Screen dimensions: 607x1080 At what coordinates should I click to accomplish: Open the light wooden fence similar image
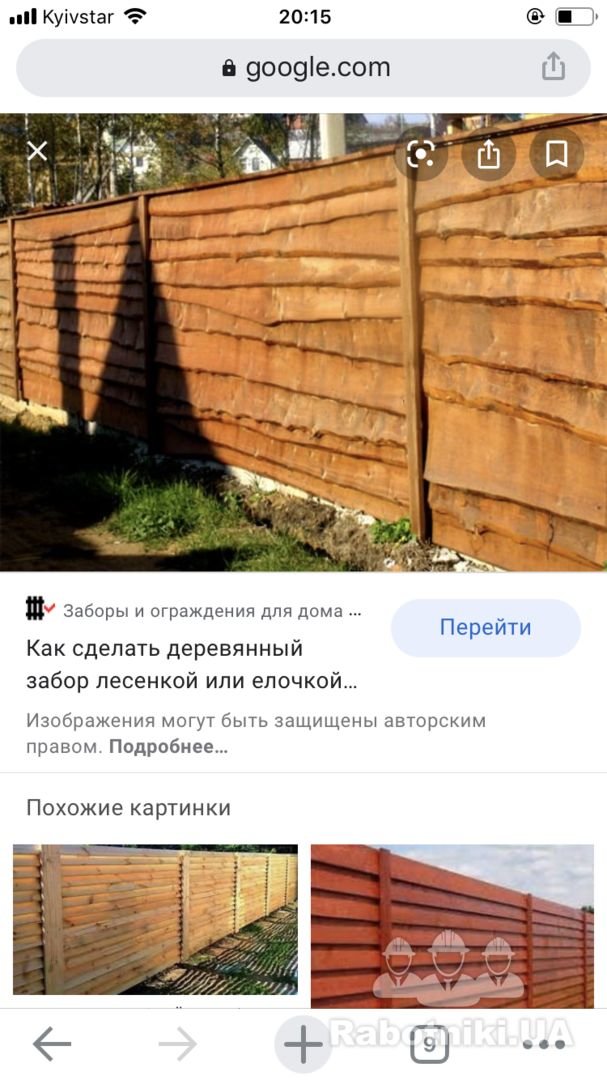click(156, 920)
